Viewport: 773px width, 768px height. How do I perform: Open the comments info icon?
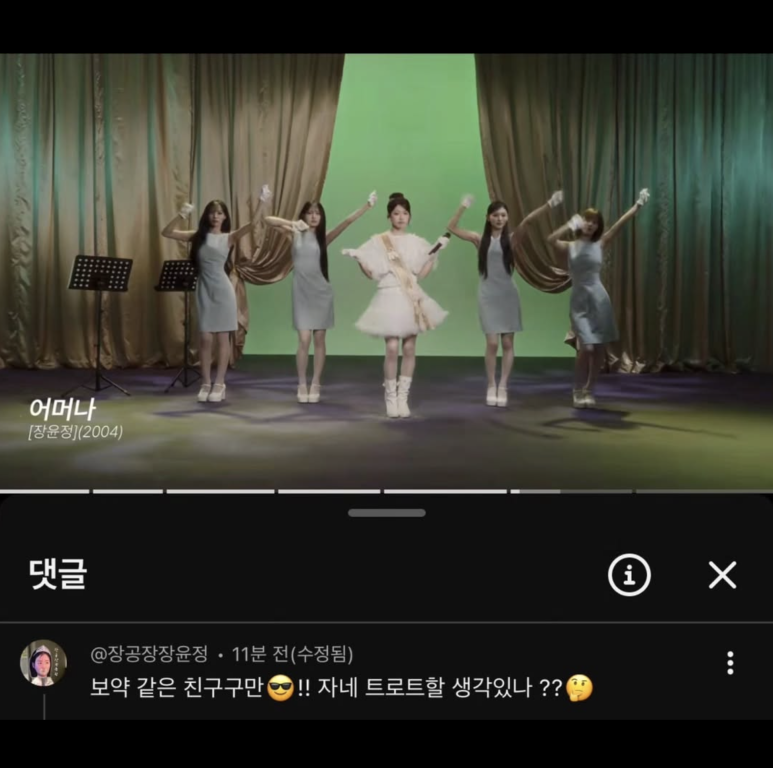[629, 575]
